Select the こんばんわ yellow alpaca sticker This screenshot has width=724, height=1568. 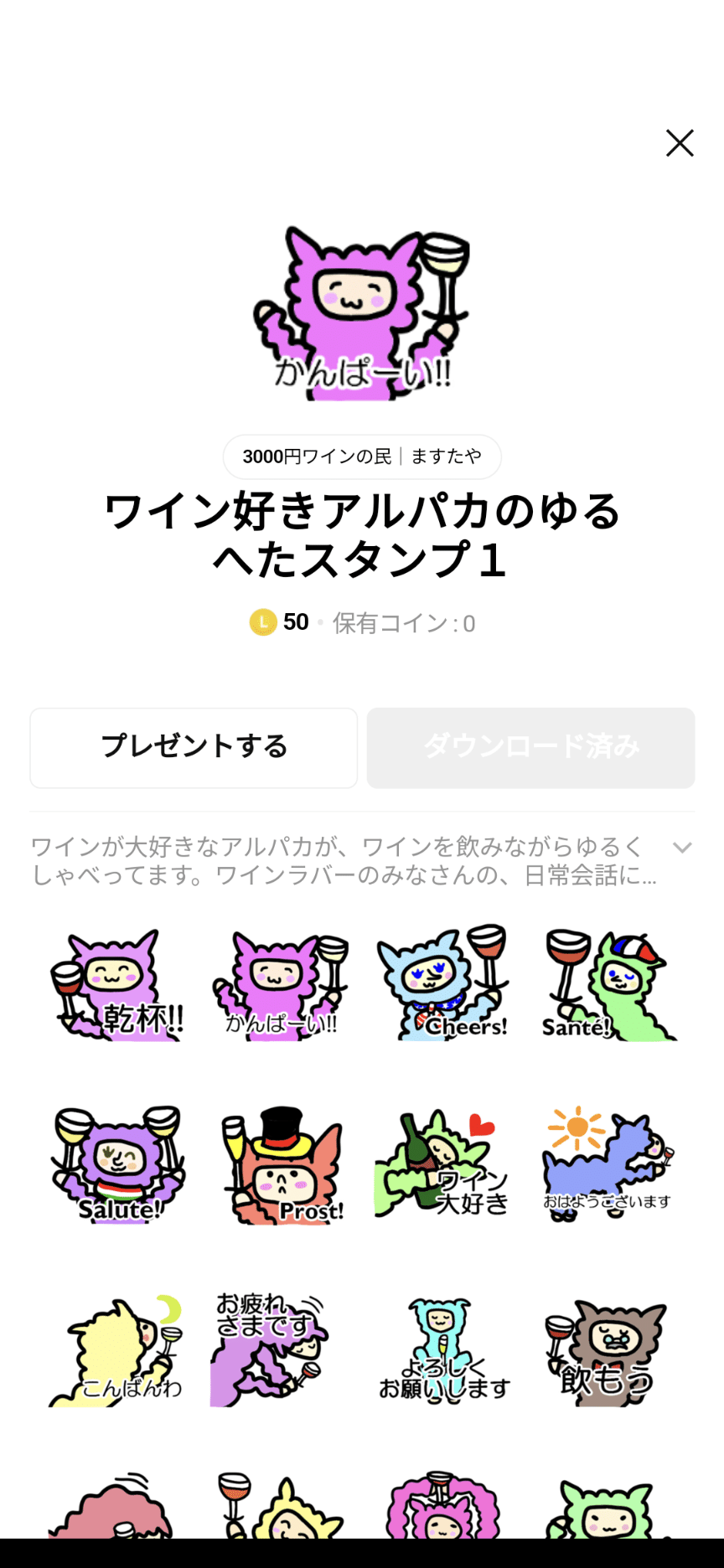tap(117, 1347)
